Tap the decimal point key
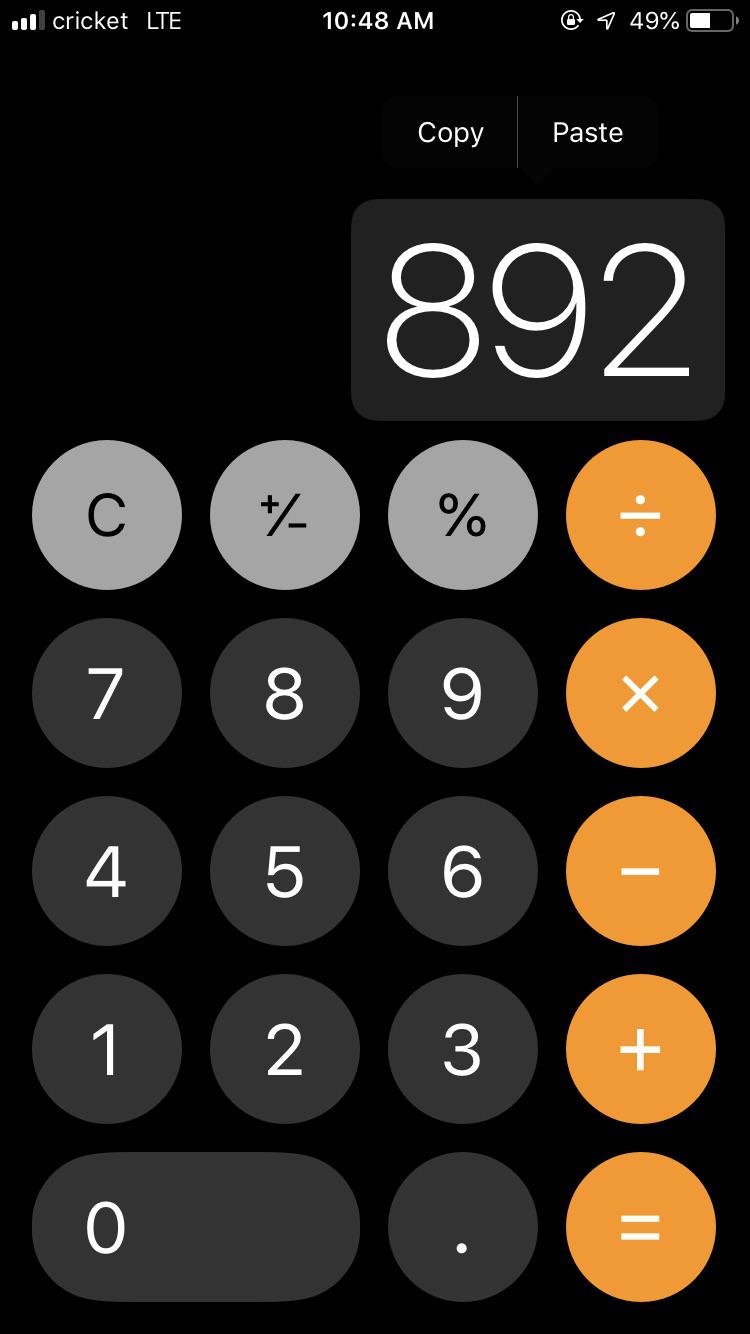Image resolution: width=750 pixels, height=1334 pixels. pyautogui.click(x=463, y=1227)
